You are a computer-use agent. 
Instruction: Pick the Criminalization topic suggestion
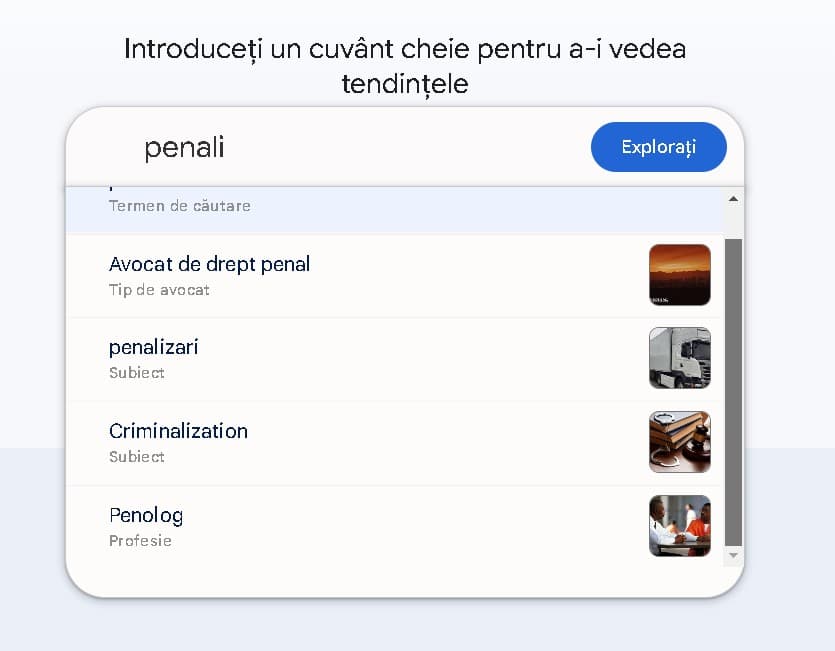coord(380,443)
